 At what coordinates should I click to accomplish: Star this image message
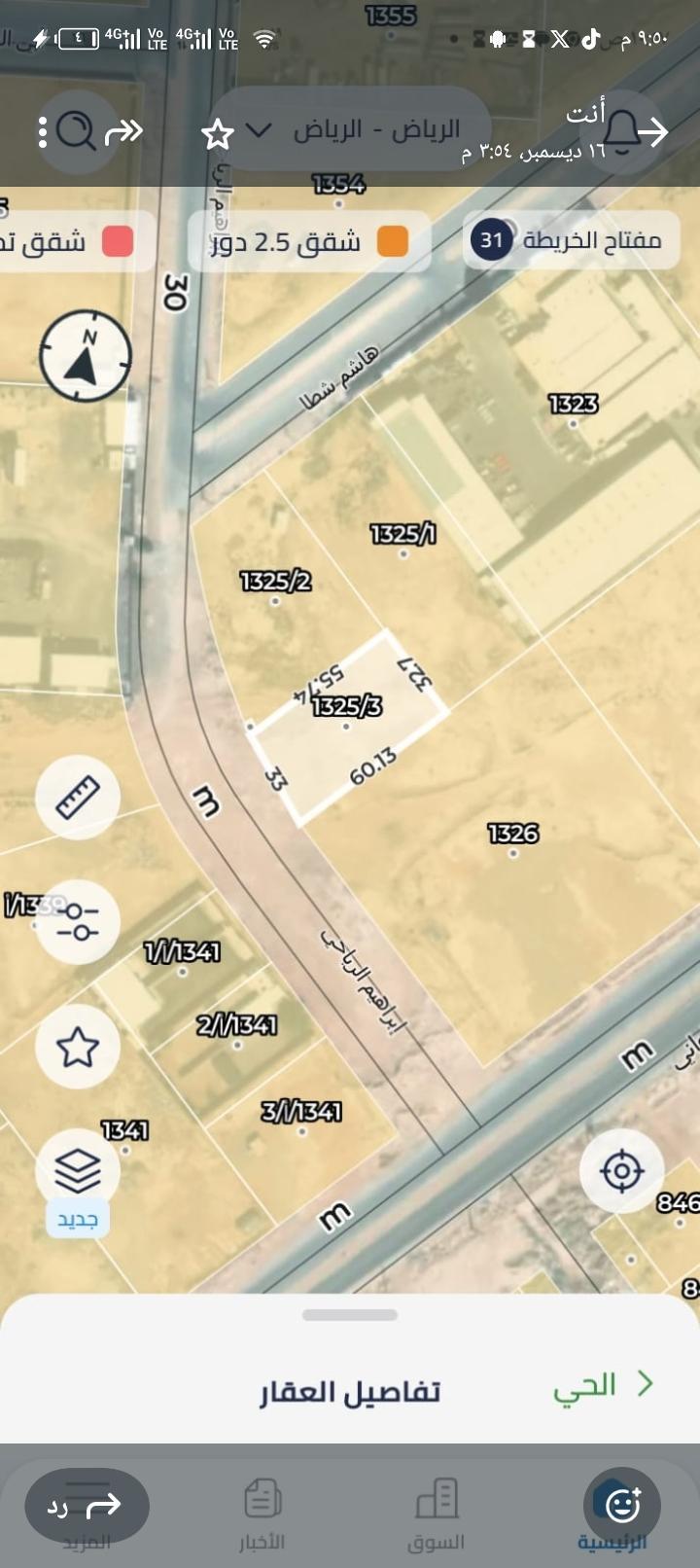click(218, 133)
